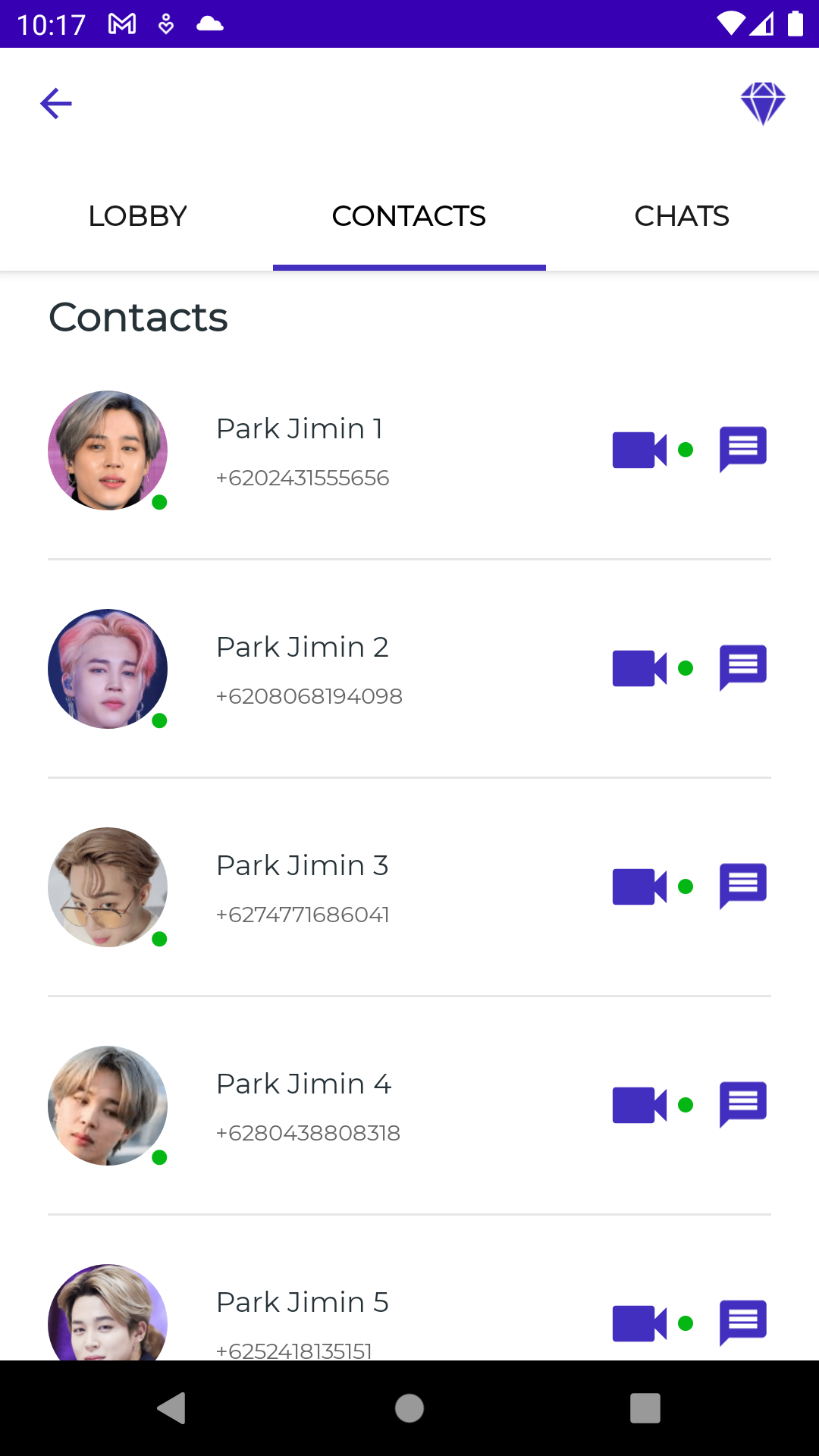The height and width of the screenshot is (1456, 819).
Task: Open Park Jimin 1's contact entry
Action: 300,428
